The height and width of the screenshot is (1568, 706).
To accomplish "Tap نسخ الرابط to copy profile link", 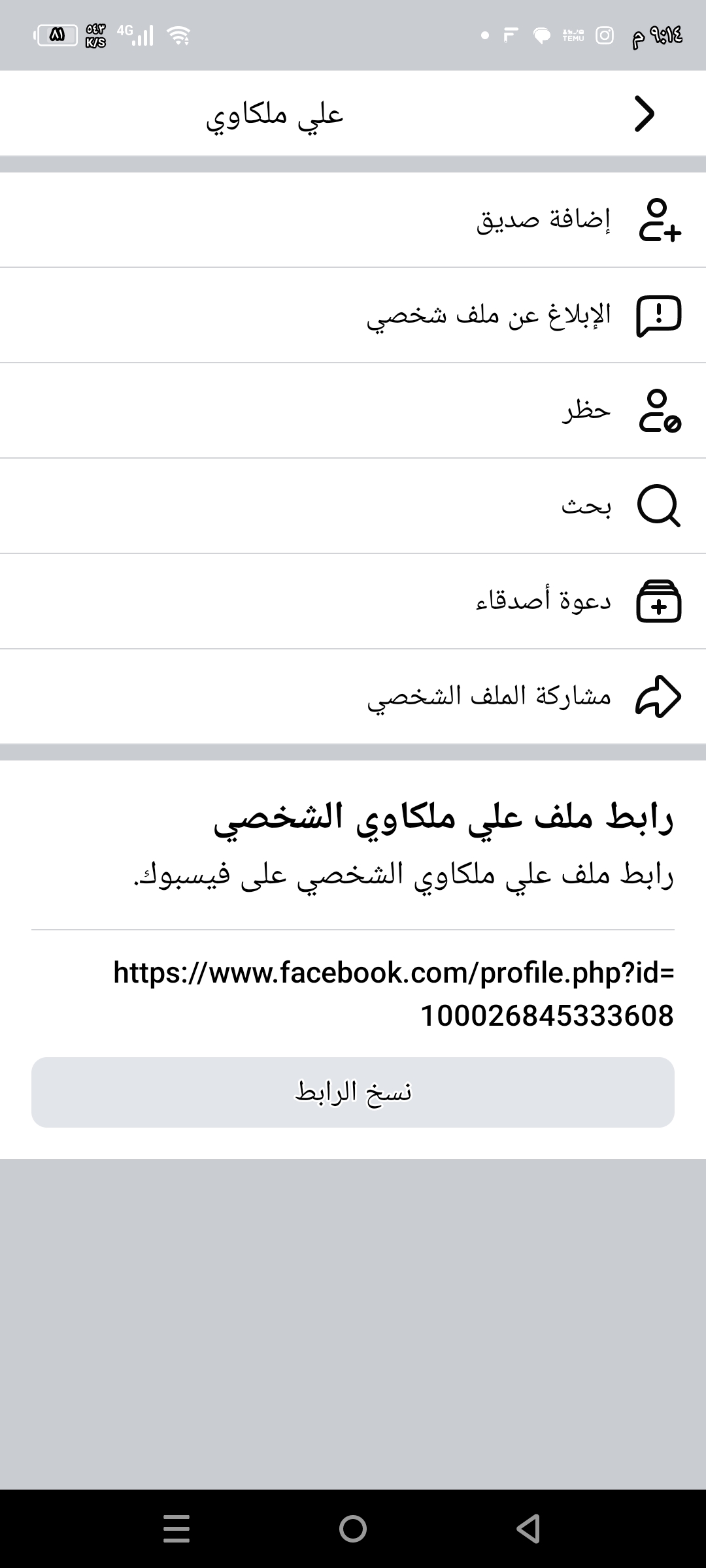I will pyautogui.click(x=353, y=1092).
